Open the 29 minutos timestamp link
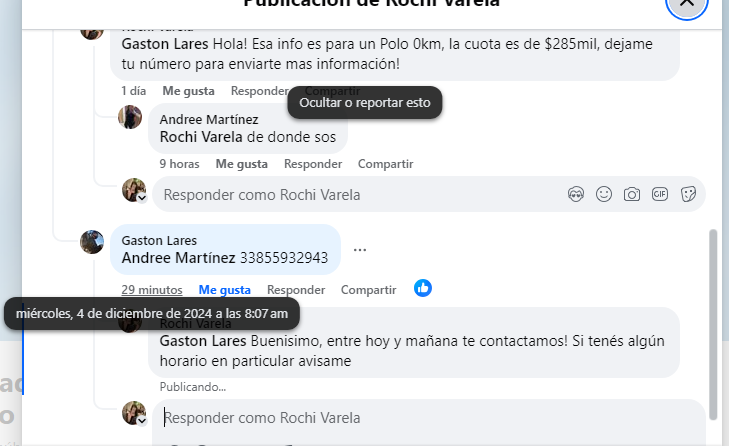729x446 pixels. click(x=152, y=290)
